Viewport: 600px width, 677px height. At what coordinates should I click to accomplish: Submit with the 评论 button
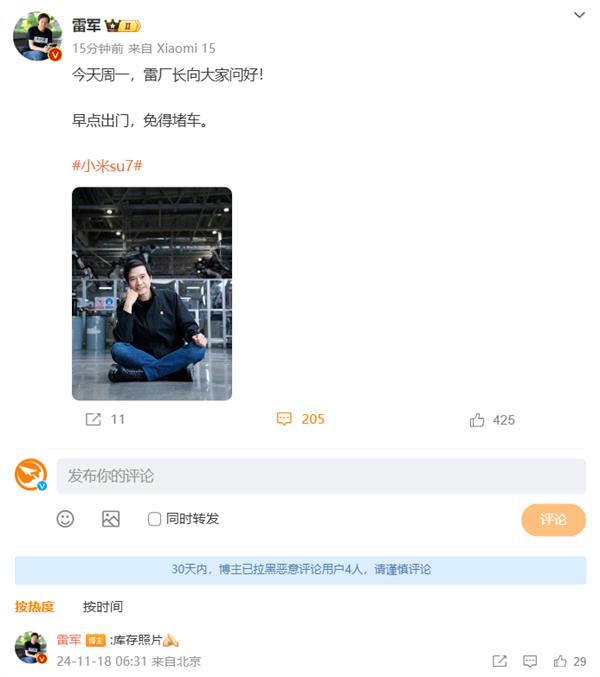pos(553,520)
